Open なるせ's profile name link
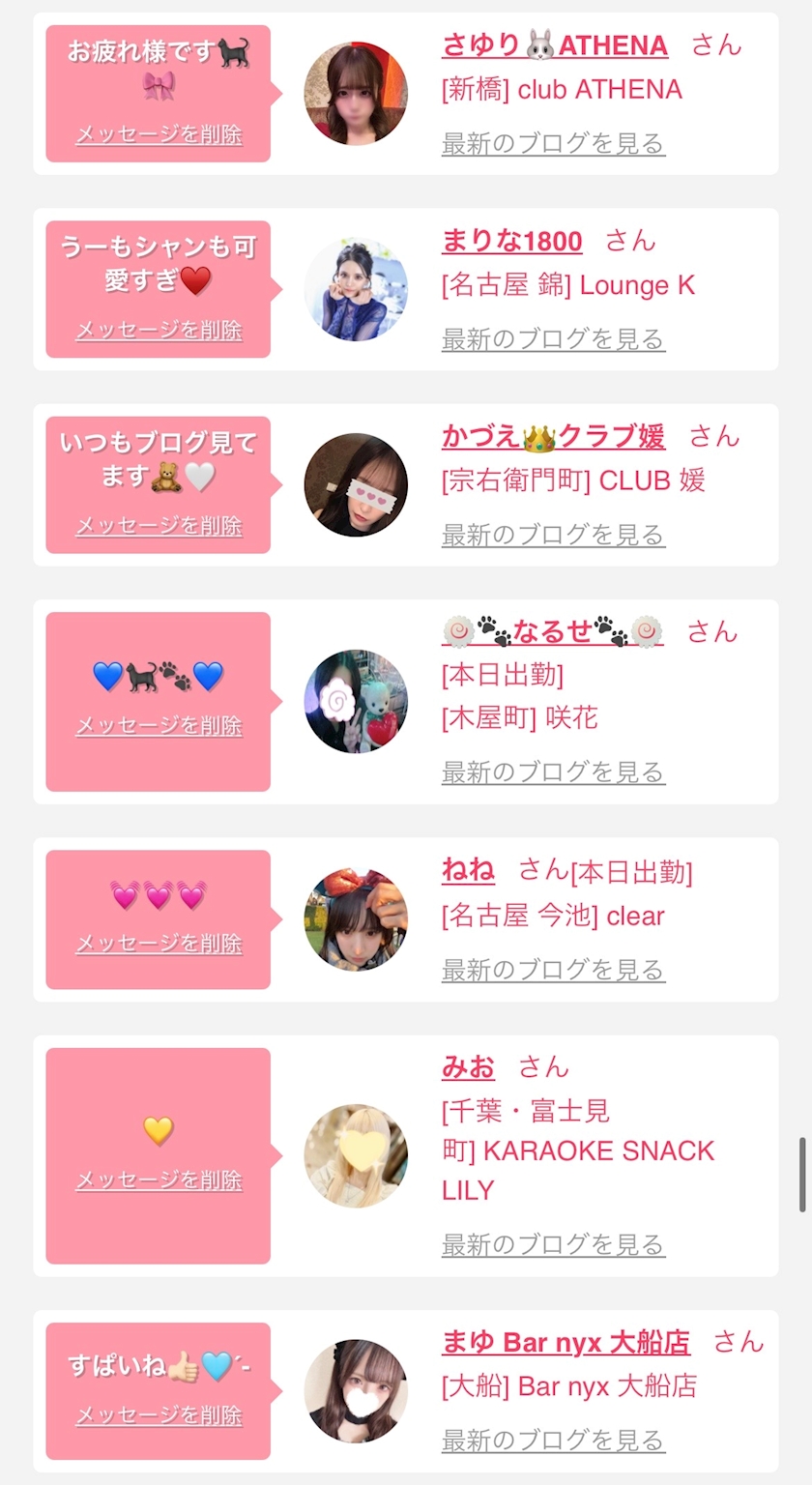 (x=553, y=631)
